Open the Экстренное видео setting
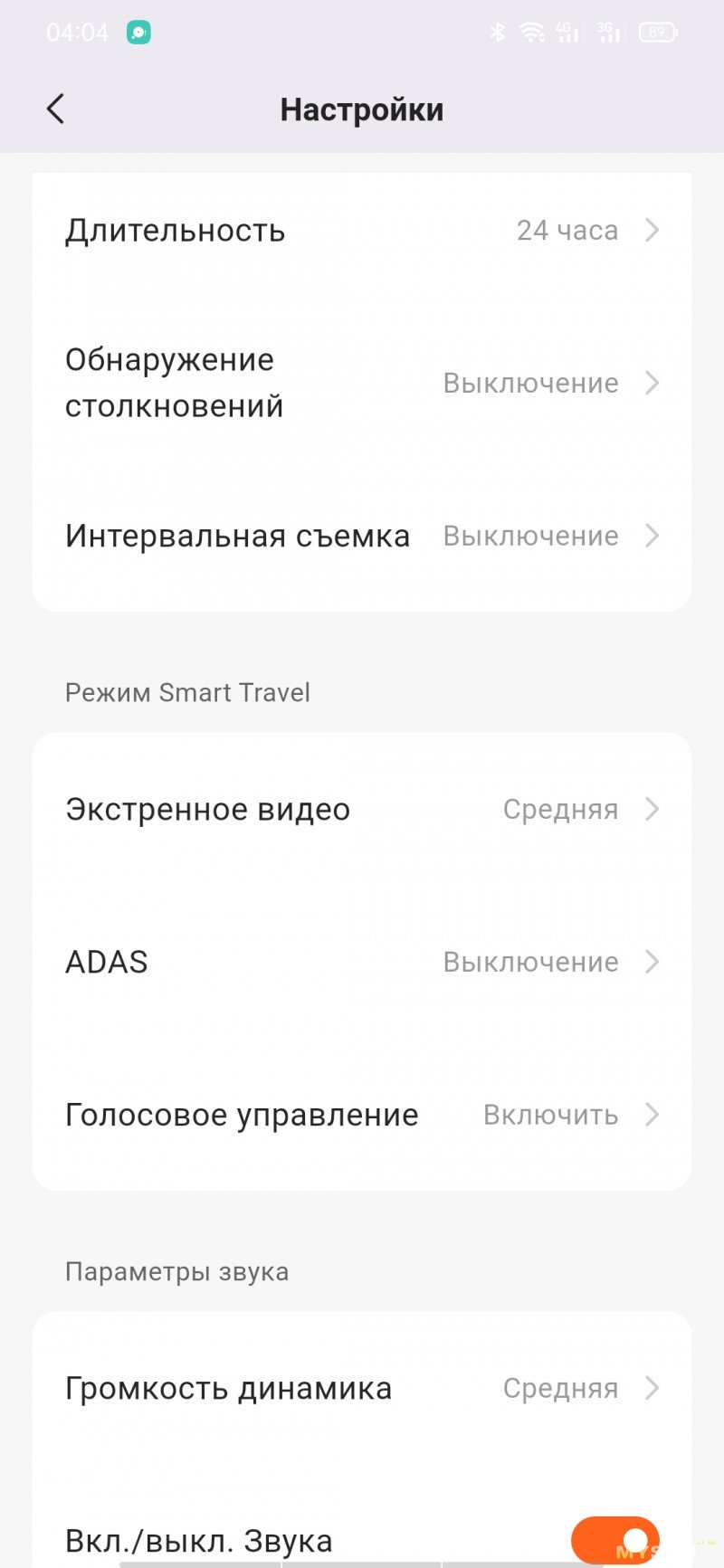 (x=362, y=809)
